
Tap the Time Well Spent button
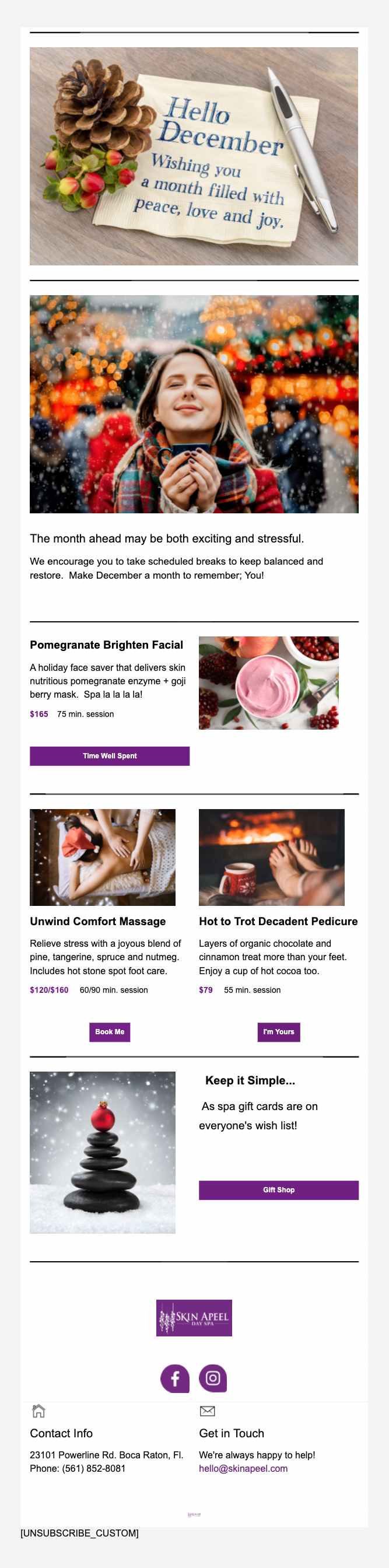click(x=110, y=755)
